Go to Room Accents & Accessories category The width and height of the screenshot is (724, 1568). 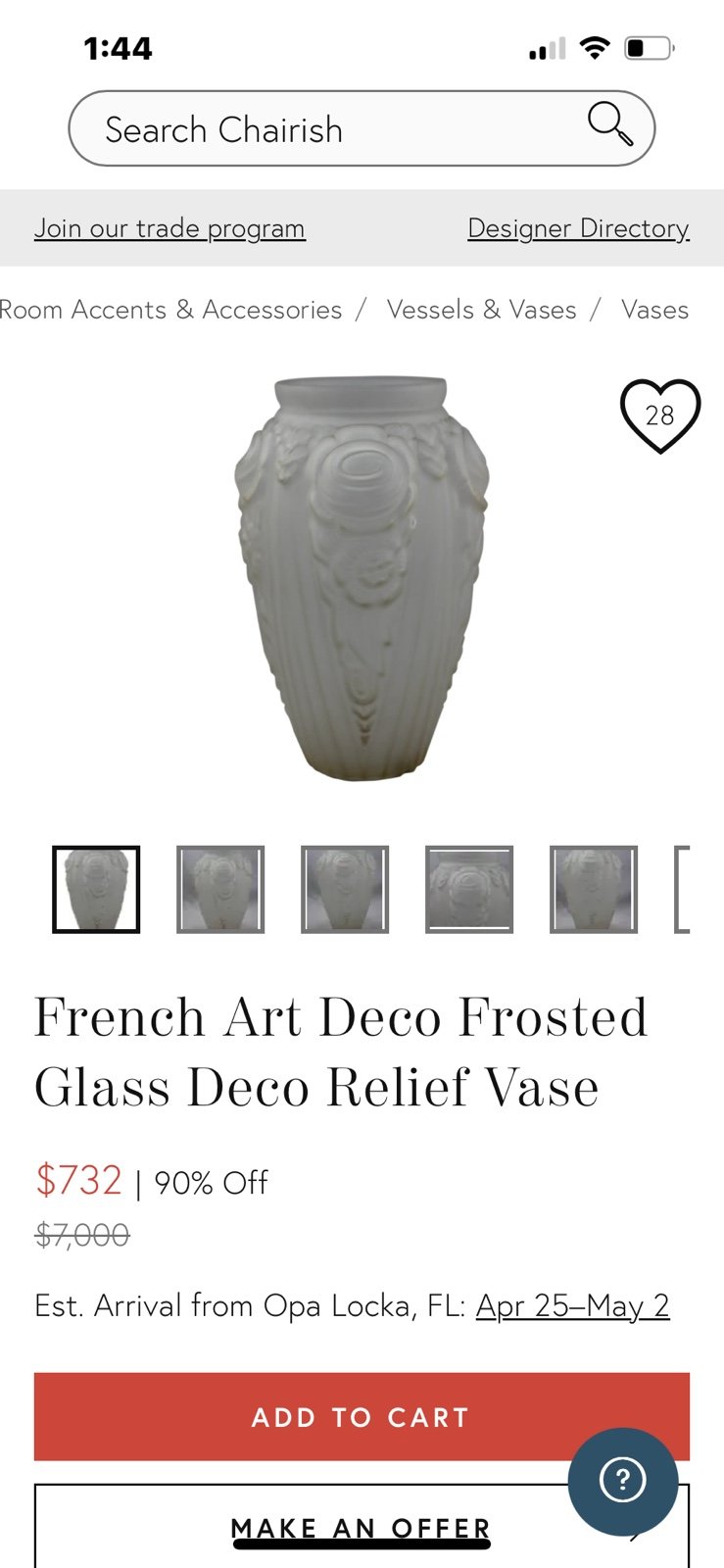point(171,310)
